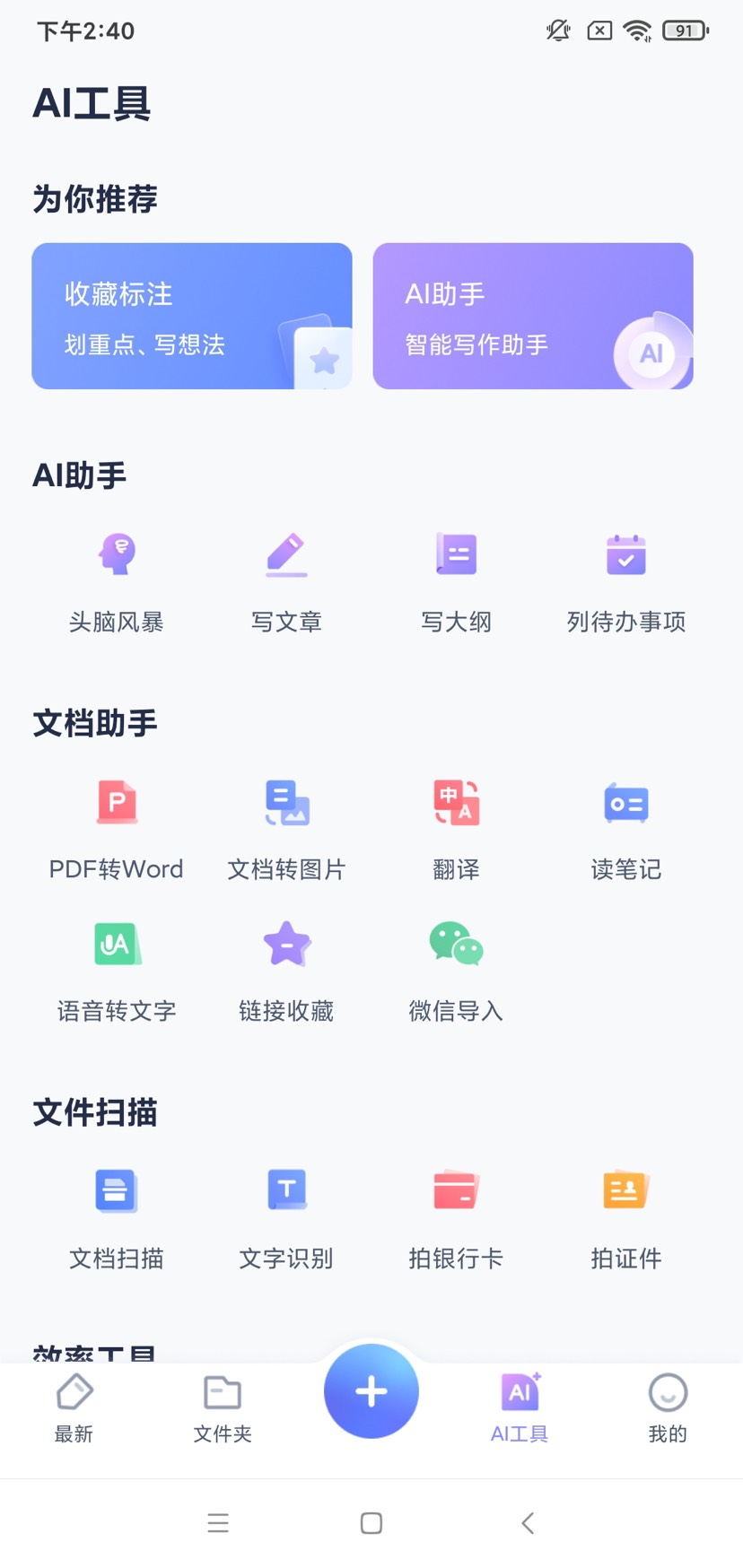Viewport: 743px width, 1568px height.
Task: Open PDF转Word converter
Action: pyautogui.click(x=117, y=827)
